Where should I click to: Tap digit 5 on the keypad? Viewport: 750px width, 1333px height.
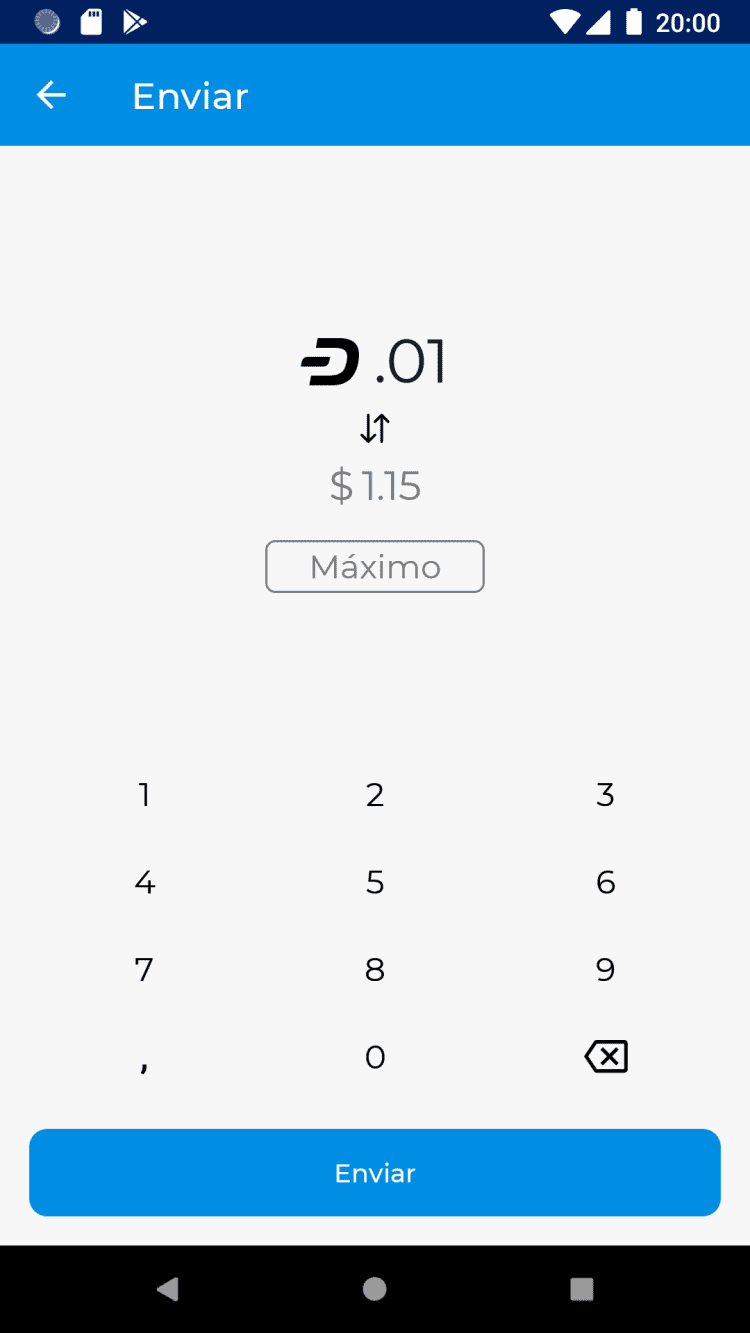pos(375,882)
